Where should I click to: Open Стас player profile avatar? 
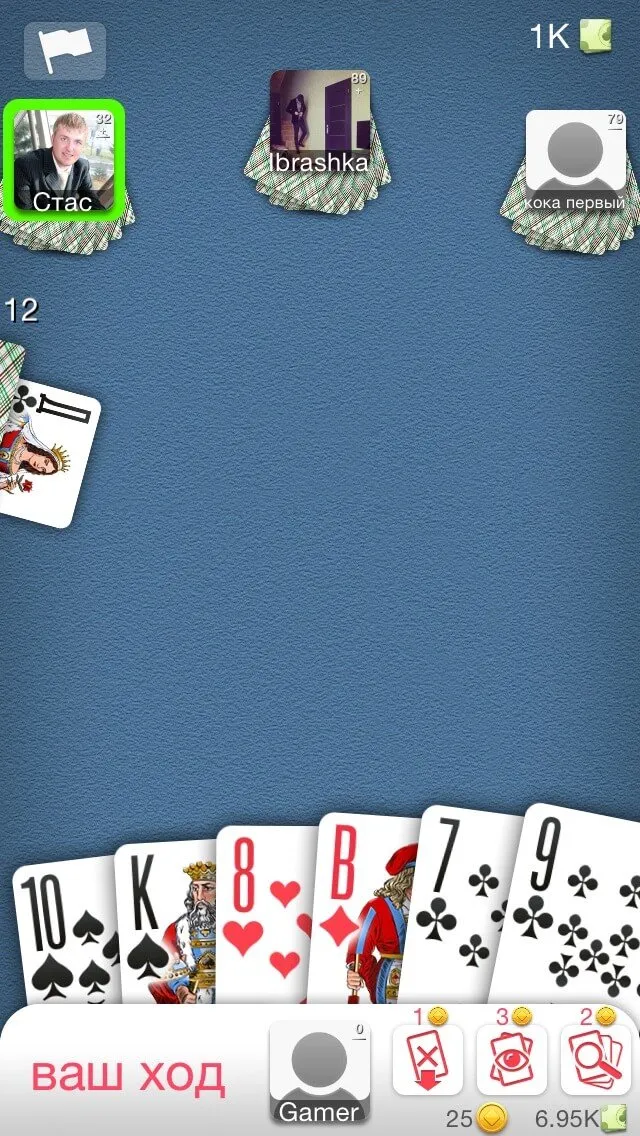pos(63,160)
